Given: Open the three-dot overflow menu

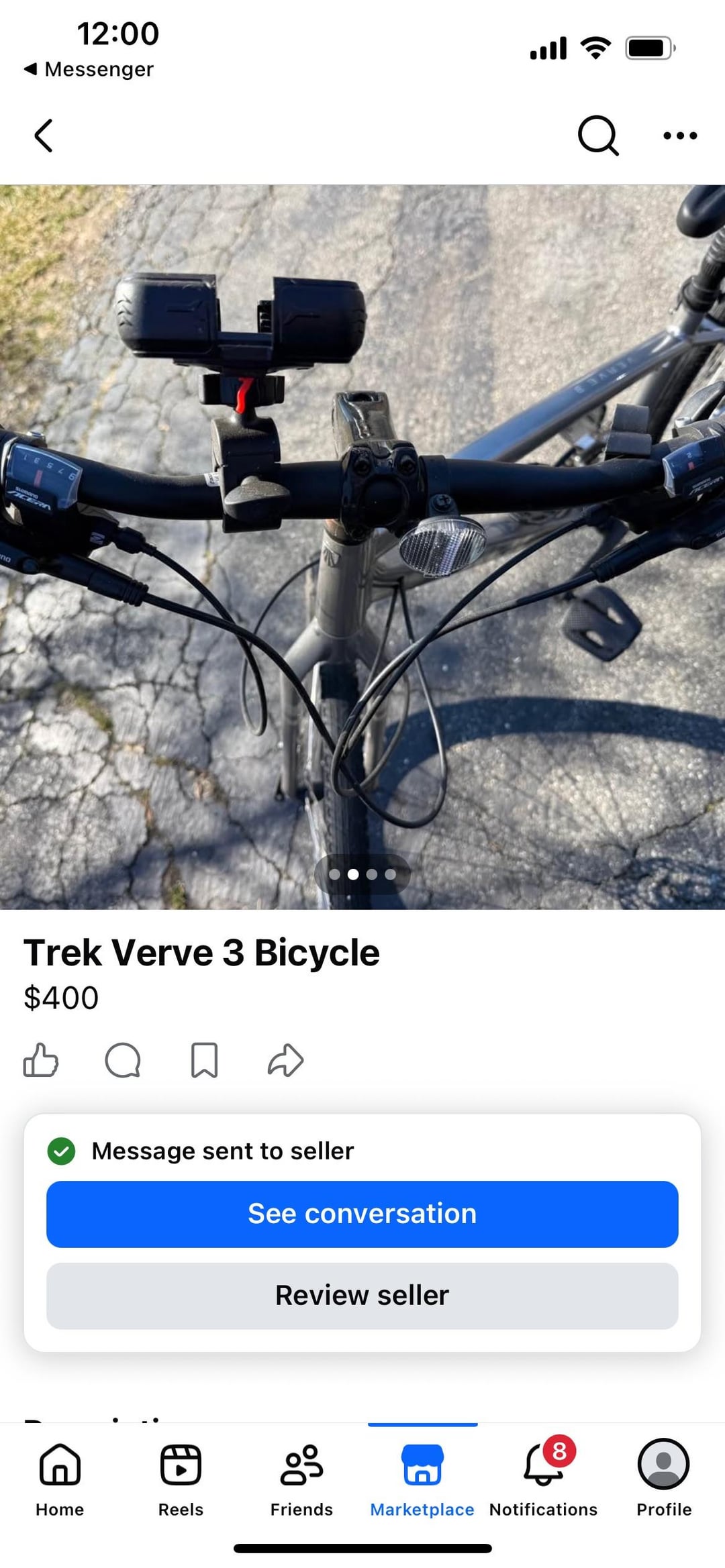Looking at the screenshot, I should (x=679, y=136).
